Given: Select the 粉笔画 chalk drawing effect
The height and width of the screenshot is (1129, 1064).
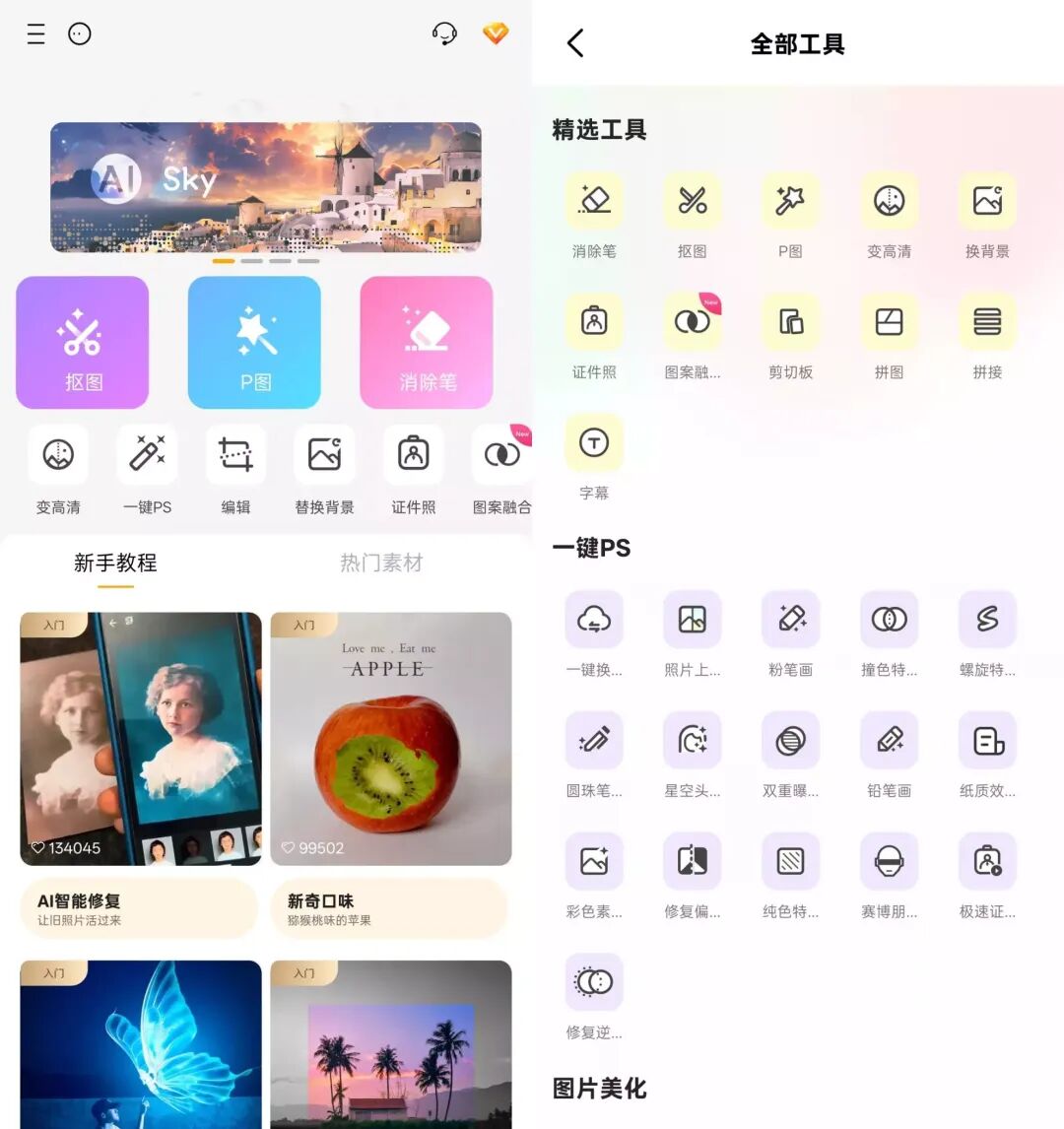Looking at the screenshot, I should [x=789, y=620].
